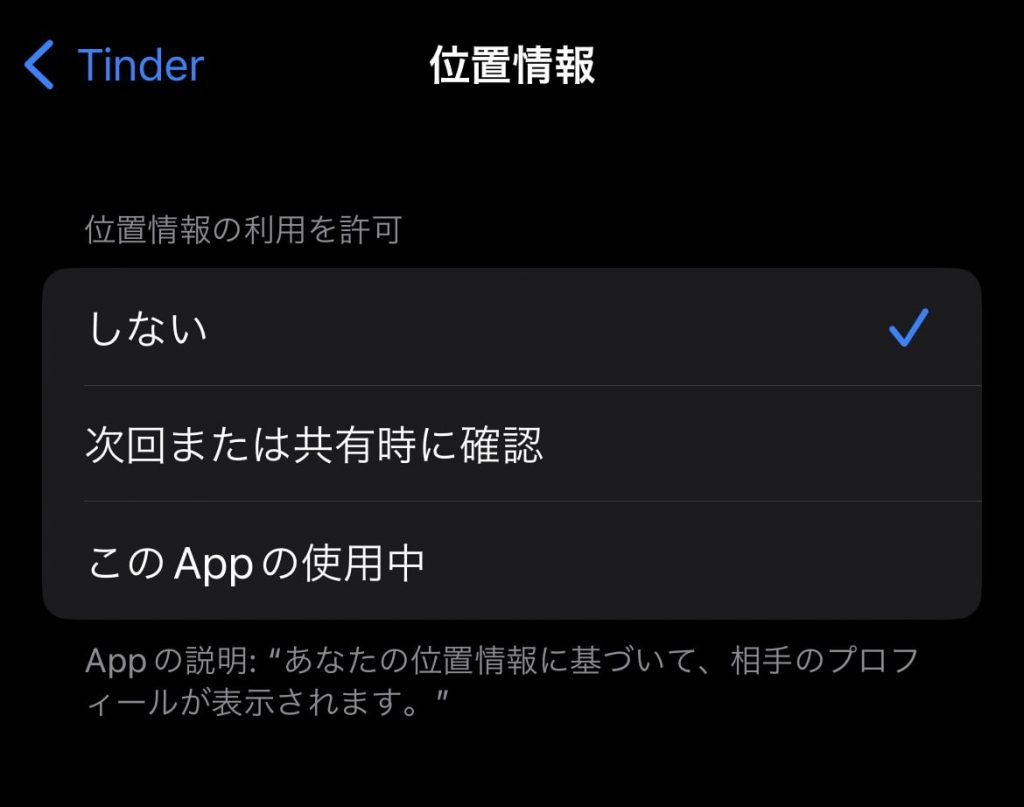Go back to Tinder settings
The image size is (1024, 807).
pyautogui.click(x=113, y=66)
